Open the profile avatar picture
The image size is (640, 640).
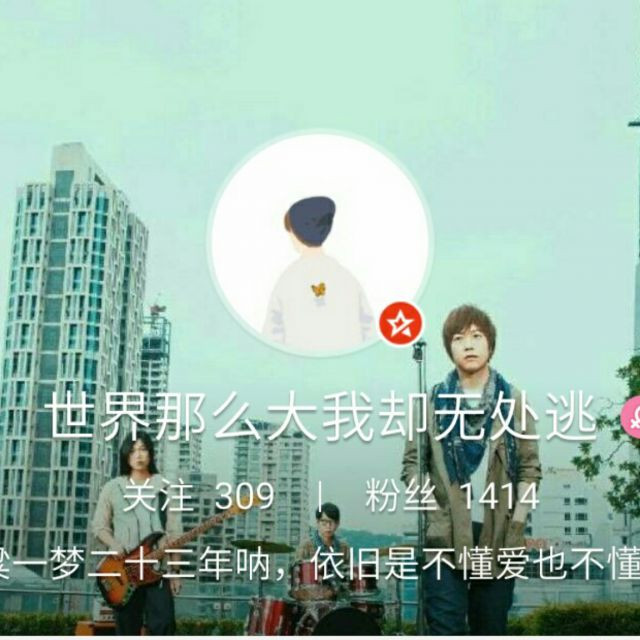click(x=320, y=244)
